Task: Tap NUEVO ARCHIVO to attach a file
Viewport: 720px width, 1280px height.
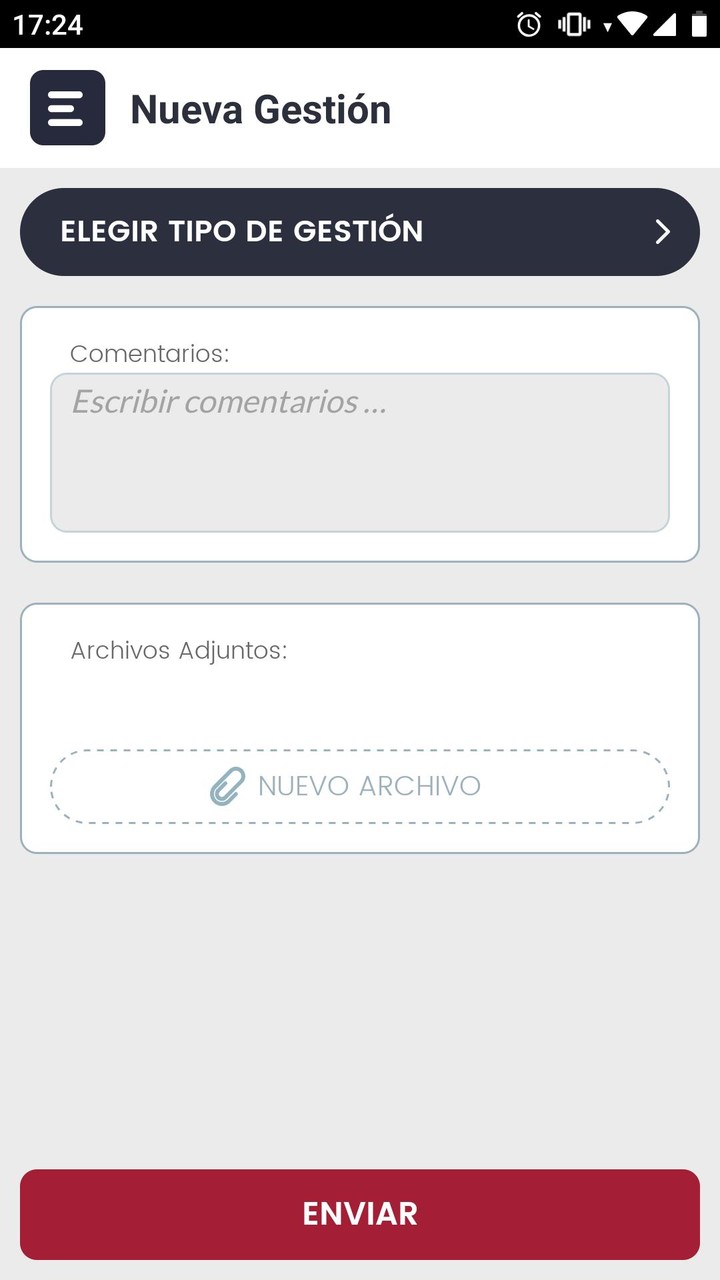Action: click(x=370, y=786)
